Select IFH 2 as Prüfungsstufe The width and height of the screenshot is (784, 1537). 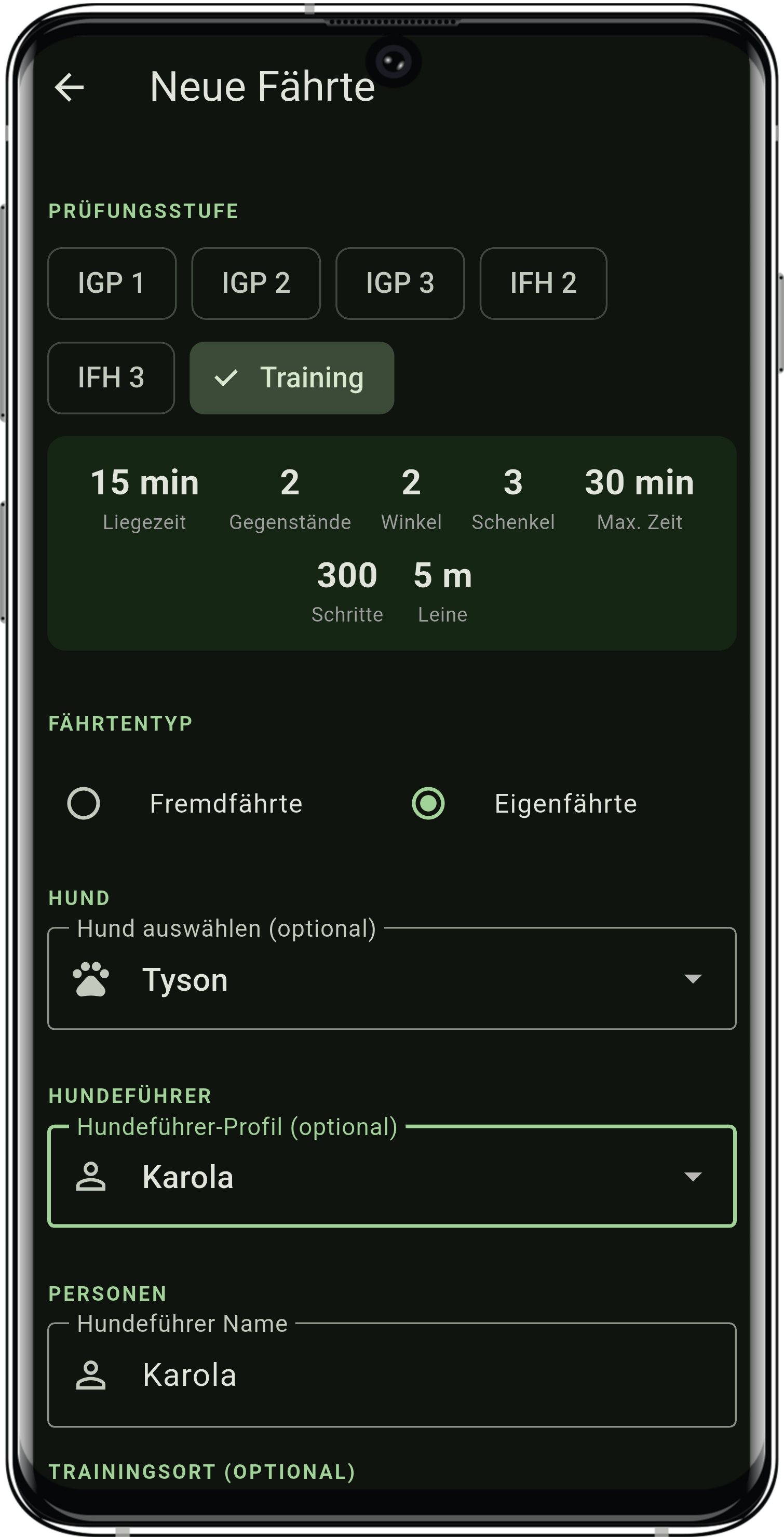tap(543, 284)
